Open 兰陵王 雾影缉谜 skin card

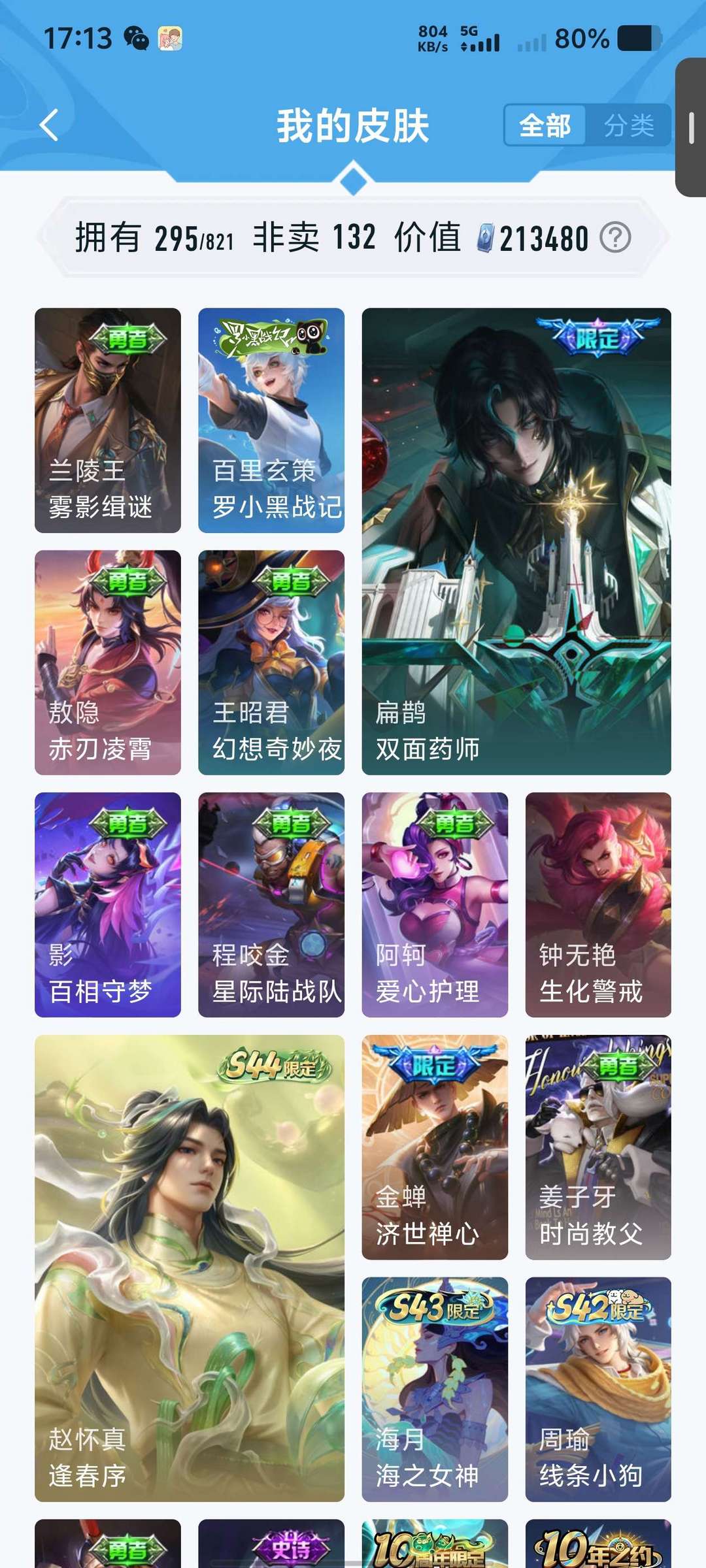(108, 420)
